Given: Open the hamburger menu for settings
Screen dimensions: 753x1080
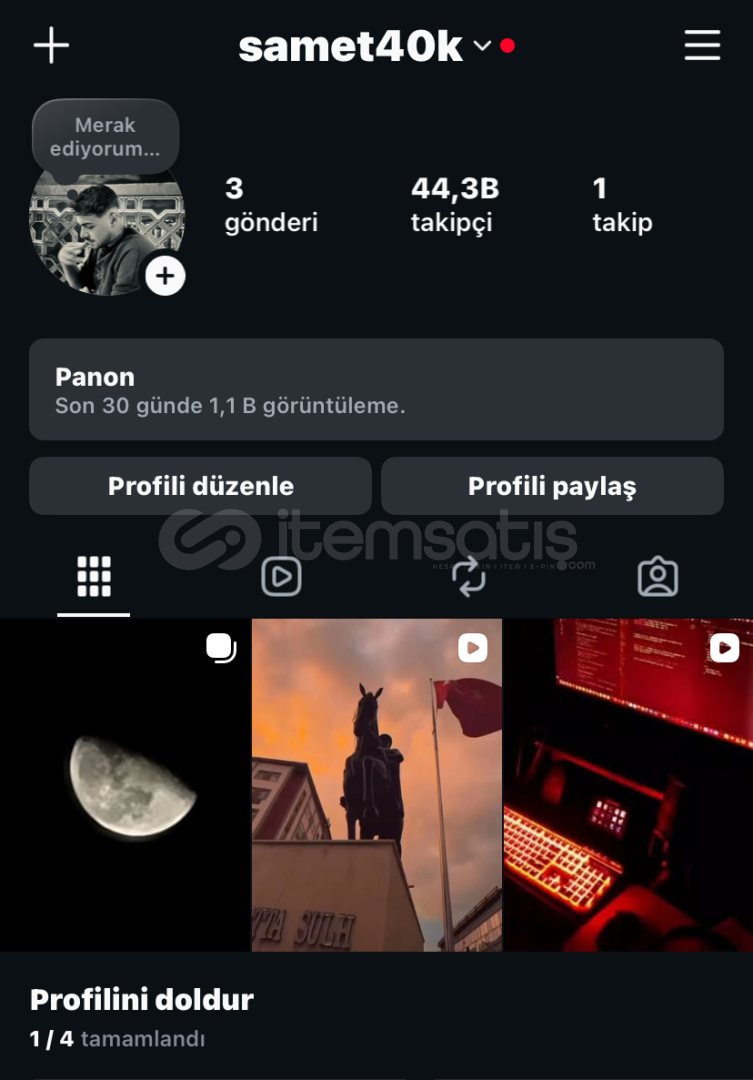Looking at the screenshot, I should [702, 46].
